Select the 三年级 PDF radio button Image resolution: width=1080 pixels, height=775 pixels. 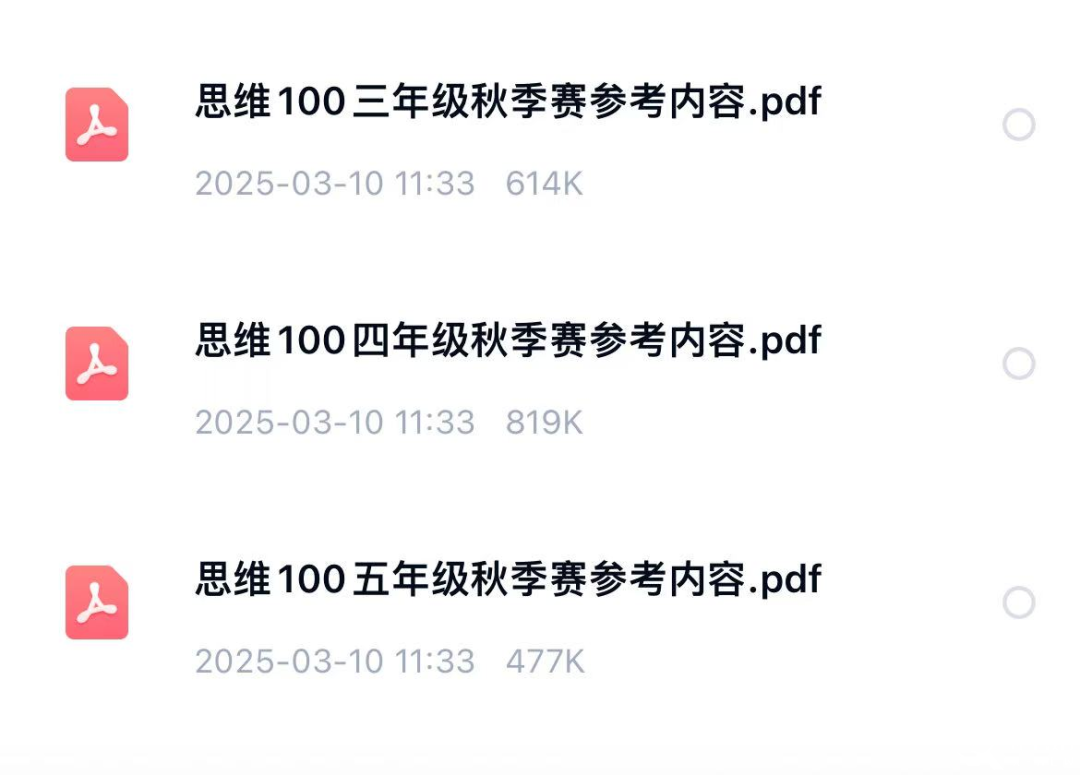tap(1018, 125)
